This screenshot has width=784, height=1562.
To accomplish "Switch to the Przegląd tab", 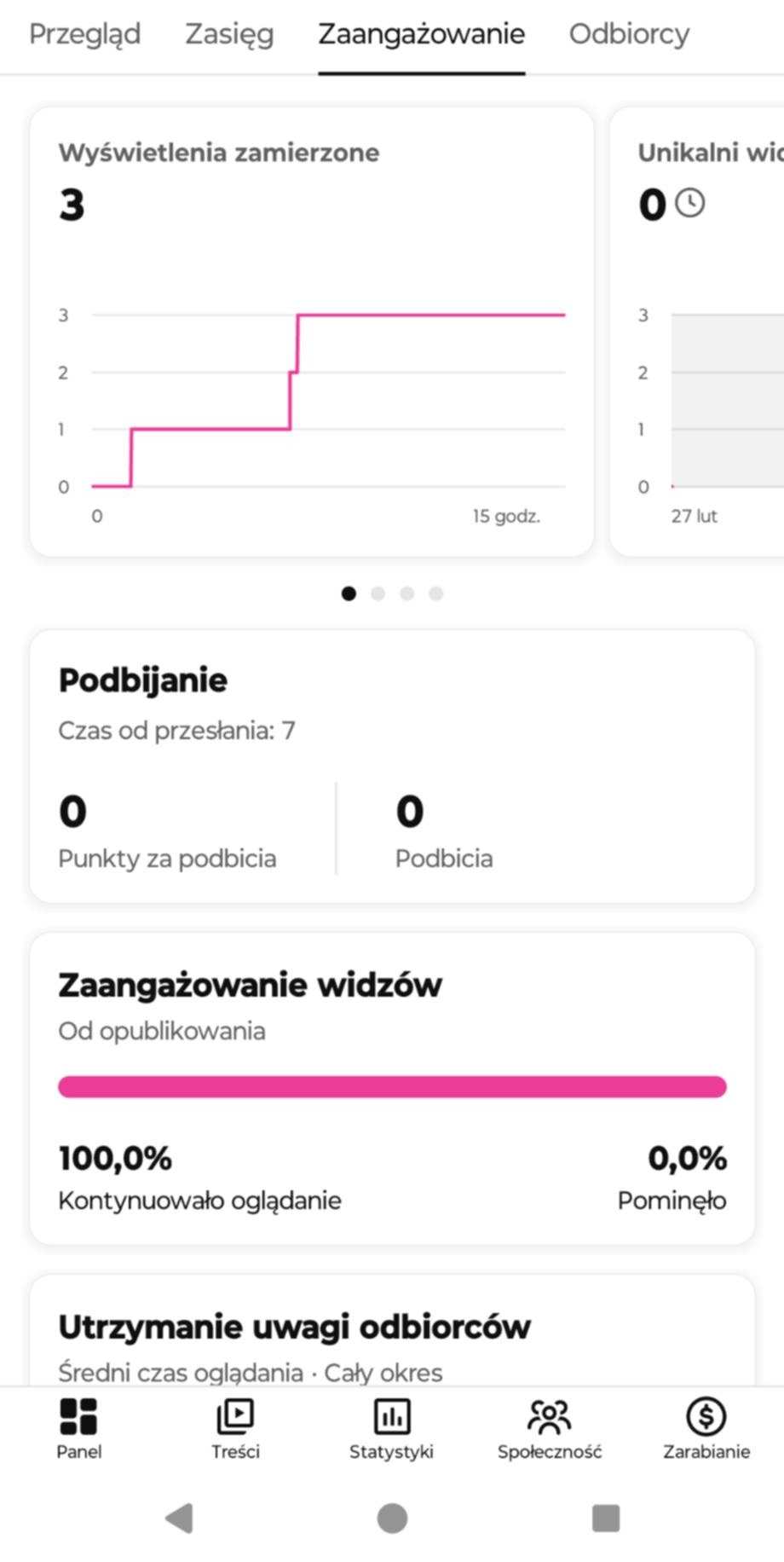I will click(x=84, y=34).
